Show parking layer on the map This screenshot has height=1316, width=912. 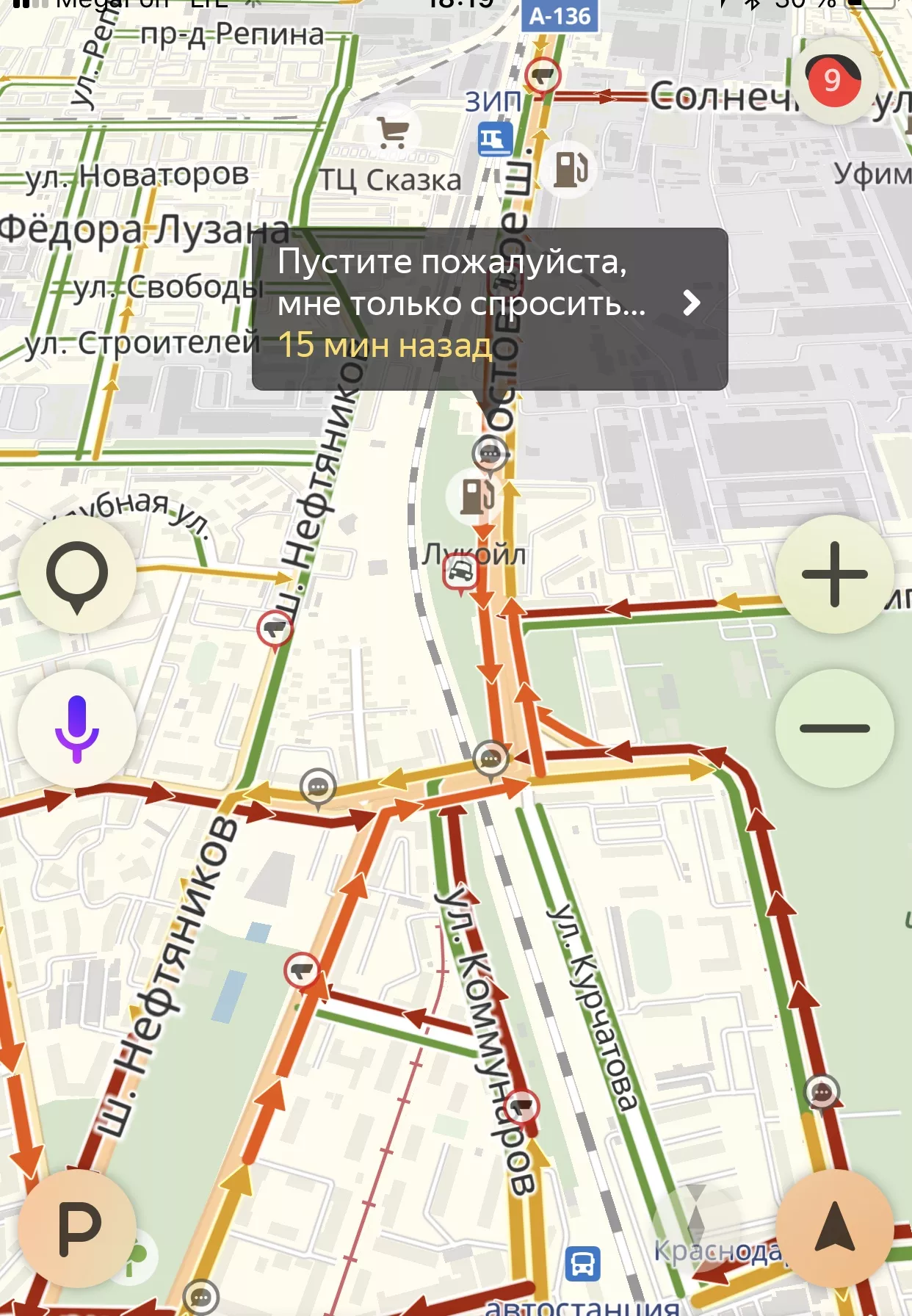(x=77, y=1228)
